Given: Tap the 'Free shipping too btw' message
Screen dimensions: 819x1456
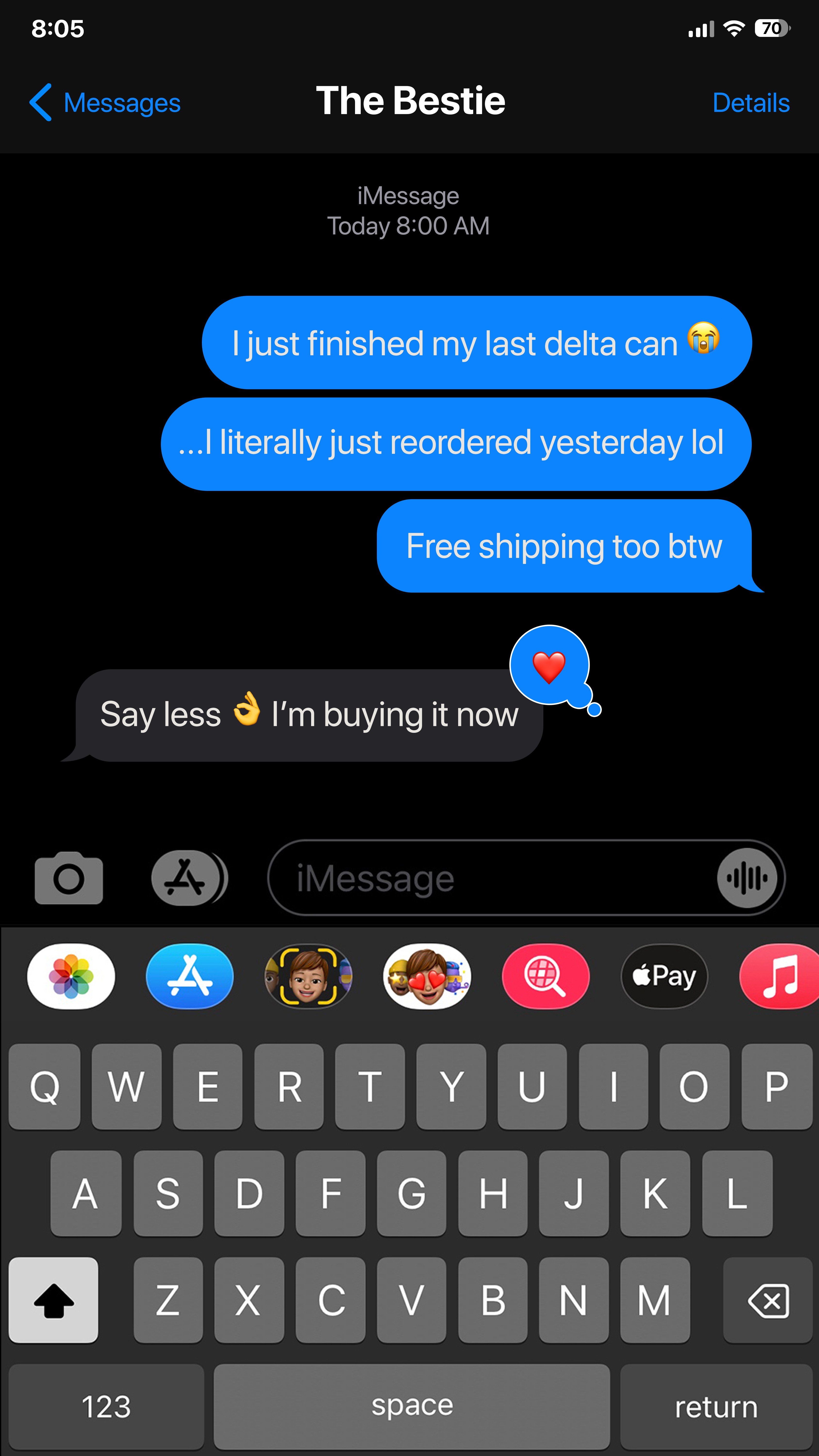Looking at the screenshot, I should pos(565,546).
